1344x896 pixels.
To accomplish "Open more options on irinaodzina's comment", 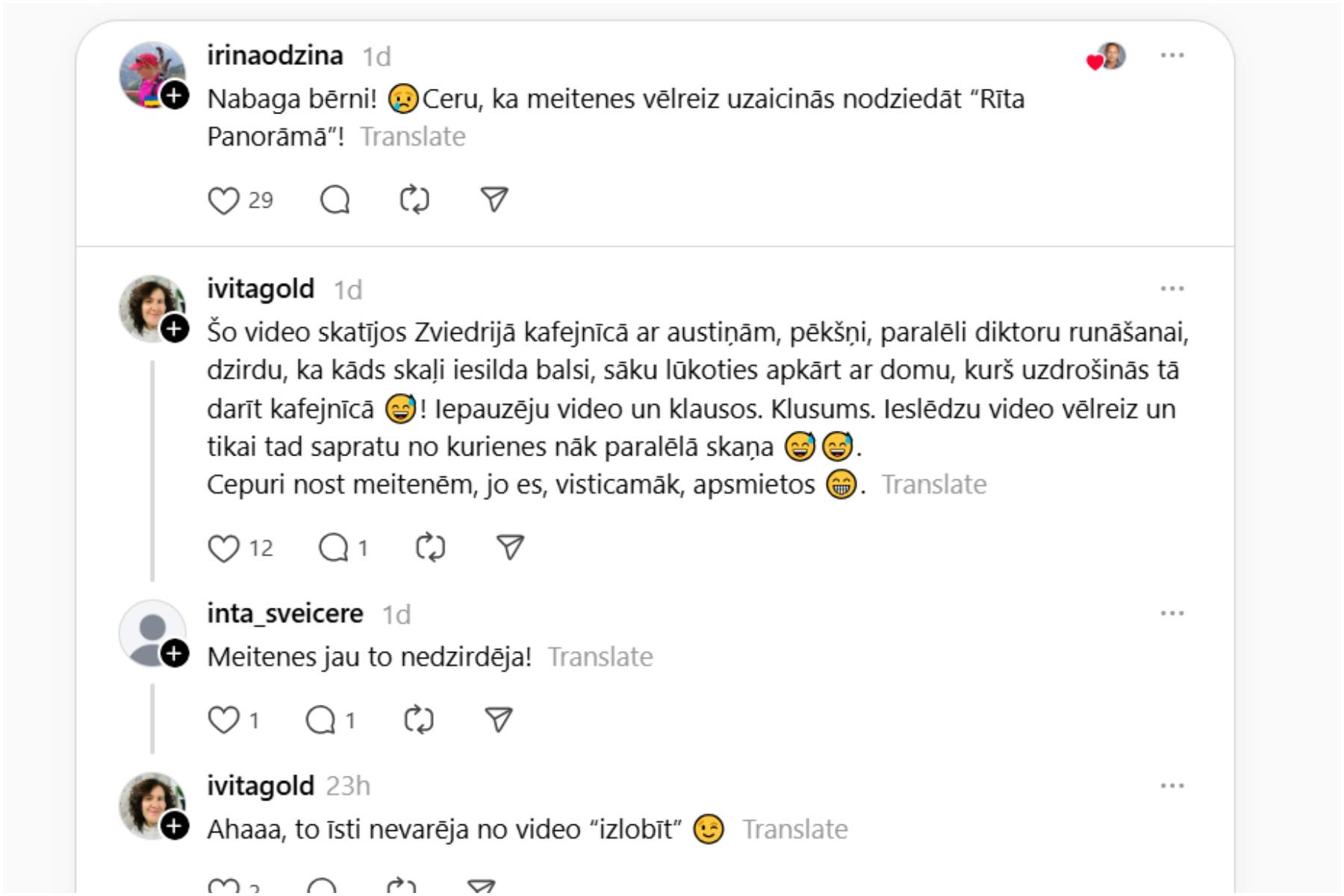I will tap(1172, 56).
